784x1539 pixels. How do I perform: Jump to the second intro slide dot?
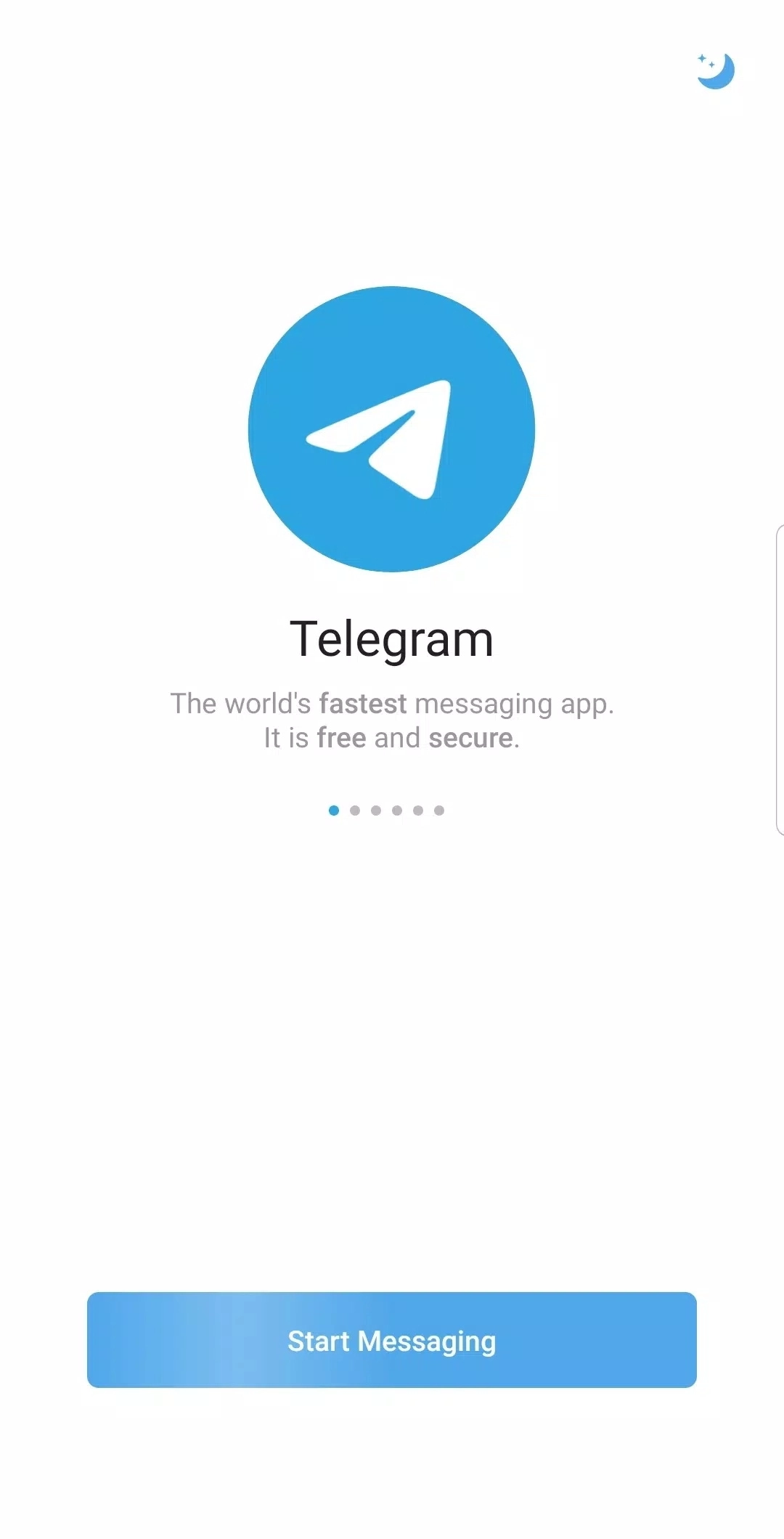tap(355, 811)
